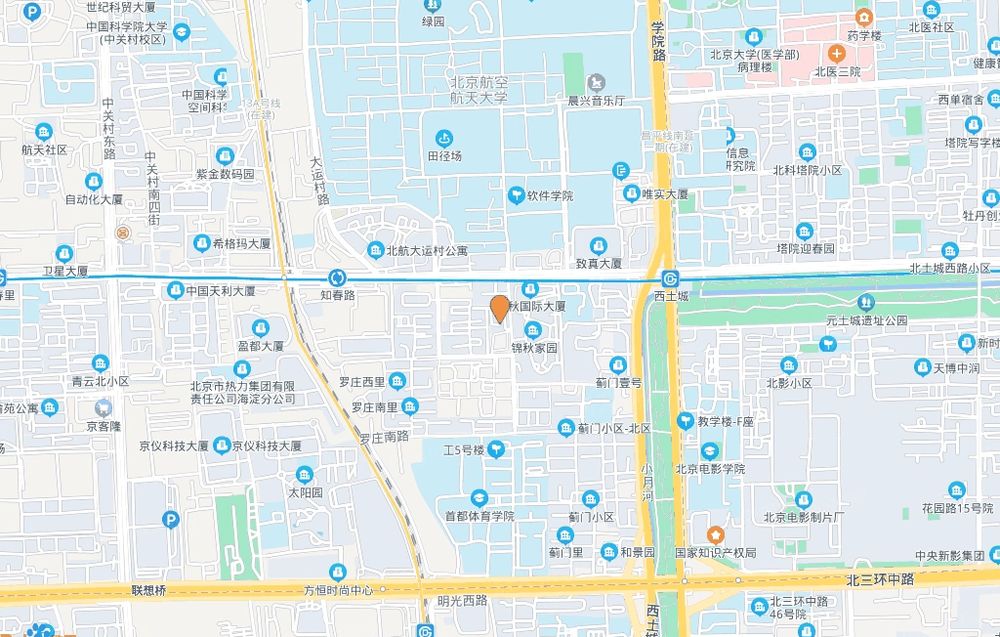The height and width of the screenshot is (637, 1000).
Task: Open the 北京电影学院 place marker
Action: tap(710, 451)
